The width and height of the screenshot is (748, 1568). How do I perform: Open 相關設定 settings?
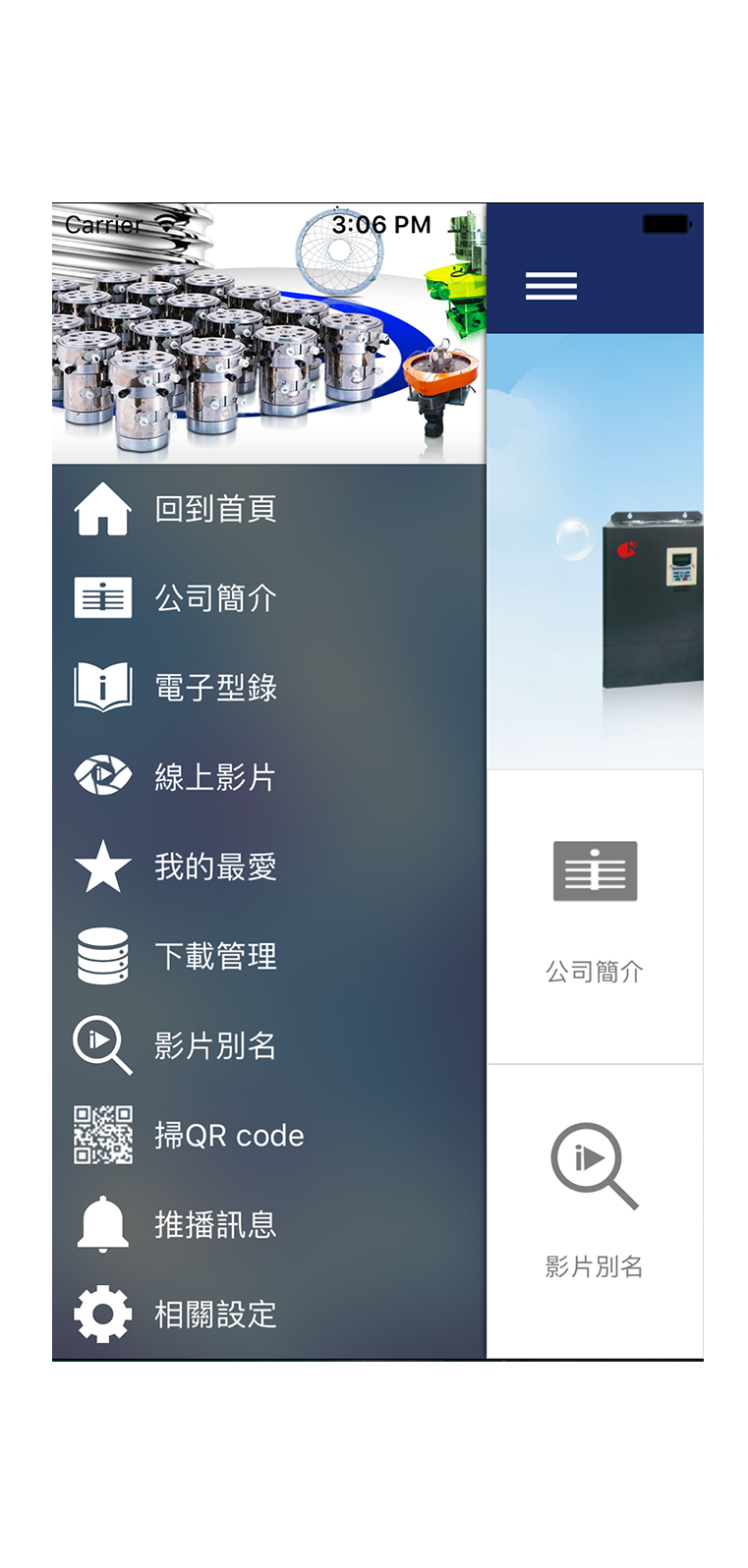(x=214, y=1315)
